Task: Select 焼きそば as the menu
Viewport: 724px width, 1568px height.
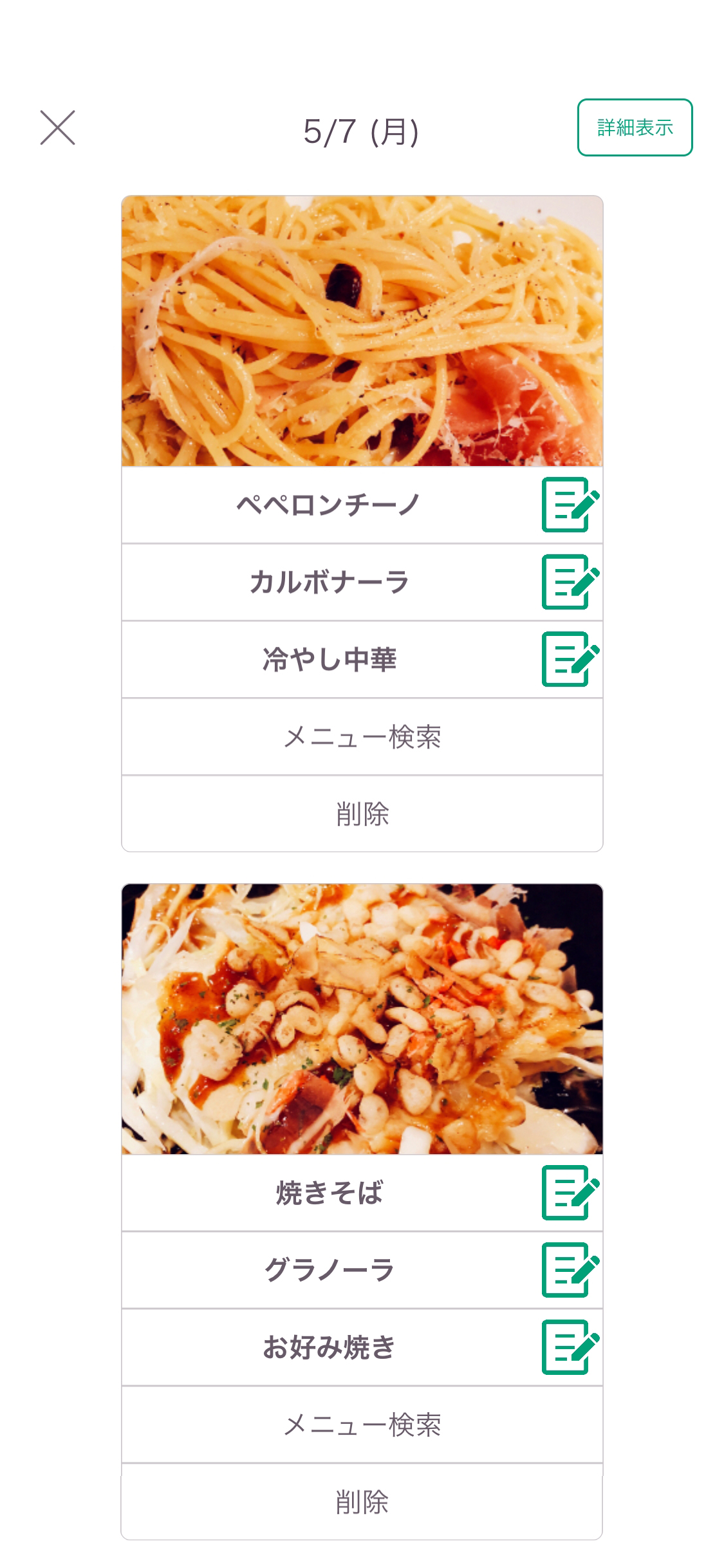Action: coord(328,1193)
